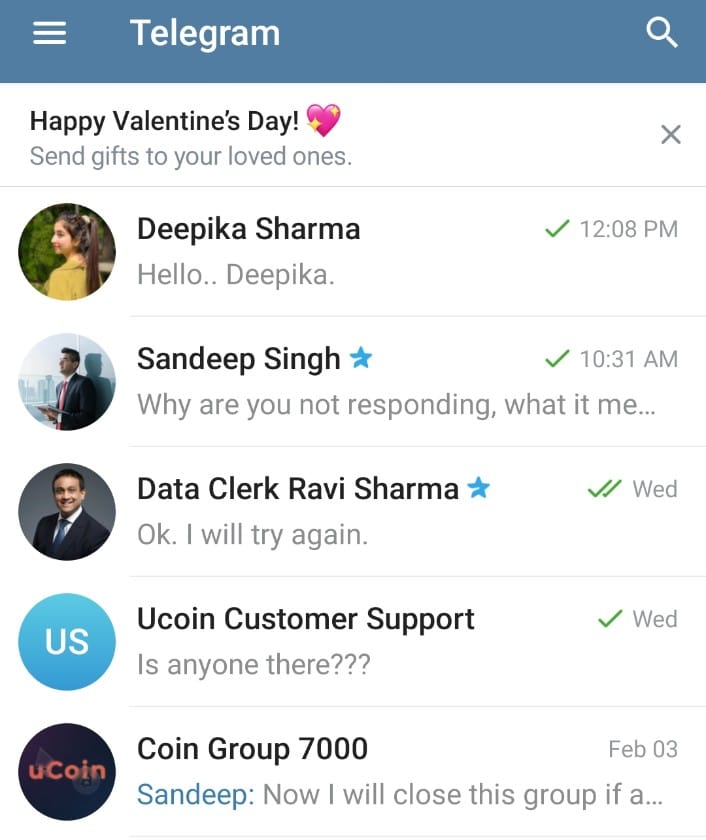706x840 pixels.
Task: Tap the search magnifier icon
Action: click(x=662, y=34)
